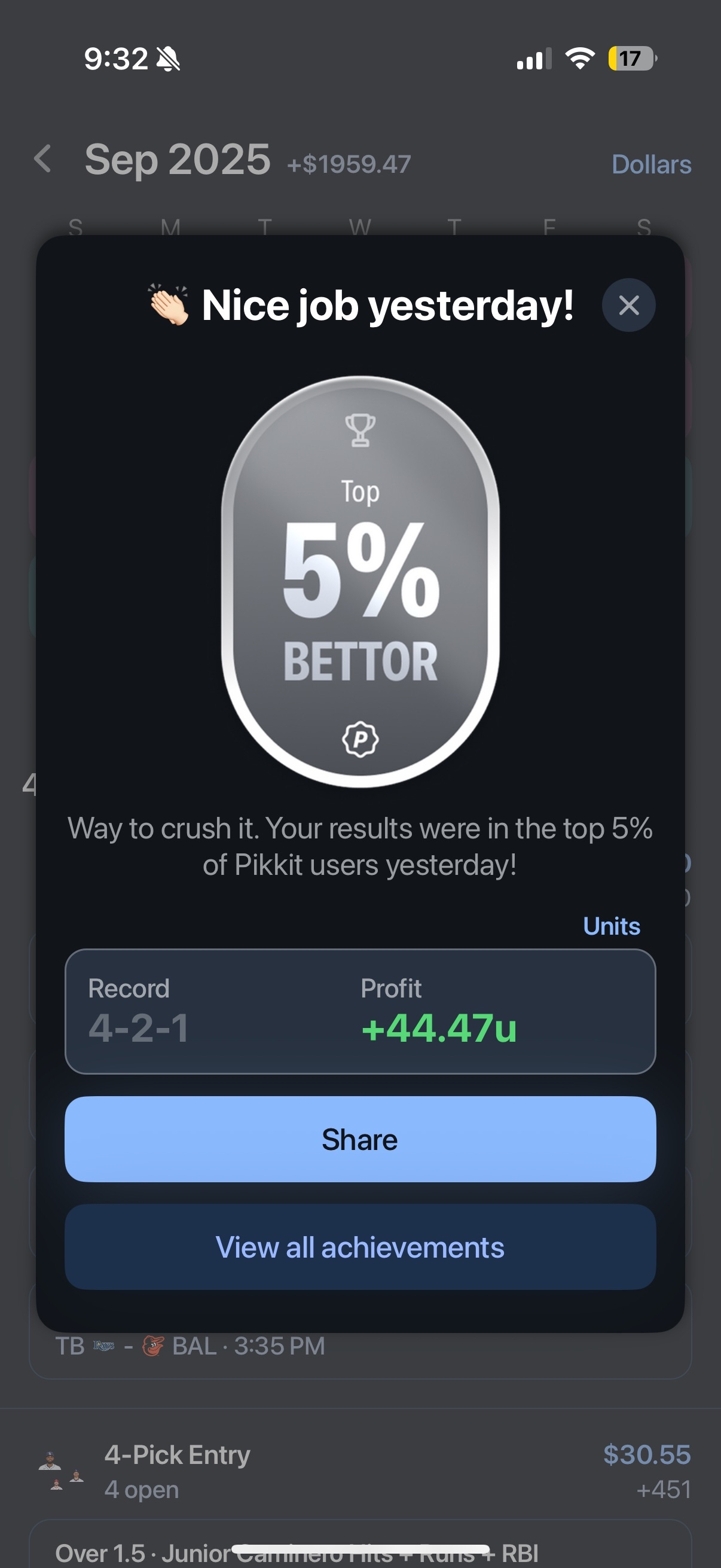Open View all achievements
721x1568 pixels.
click(x=359, y=1247)
